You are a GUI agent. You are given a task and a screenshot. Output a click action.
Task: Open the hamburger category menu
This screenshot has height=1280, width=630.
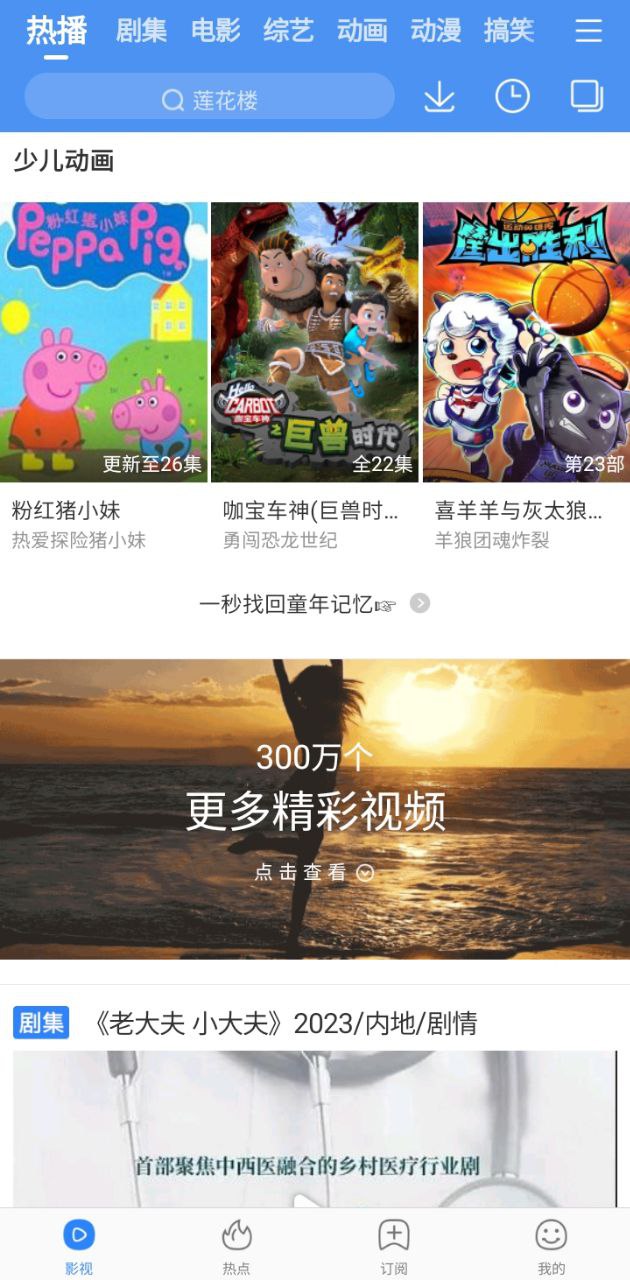(x=588, y=31)
